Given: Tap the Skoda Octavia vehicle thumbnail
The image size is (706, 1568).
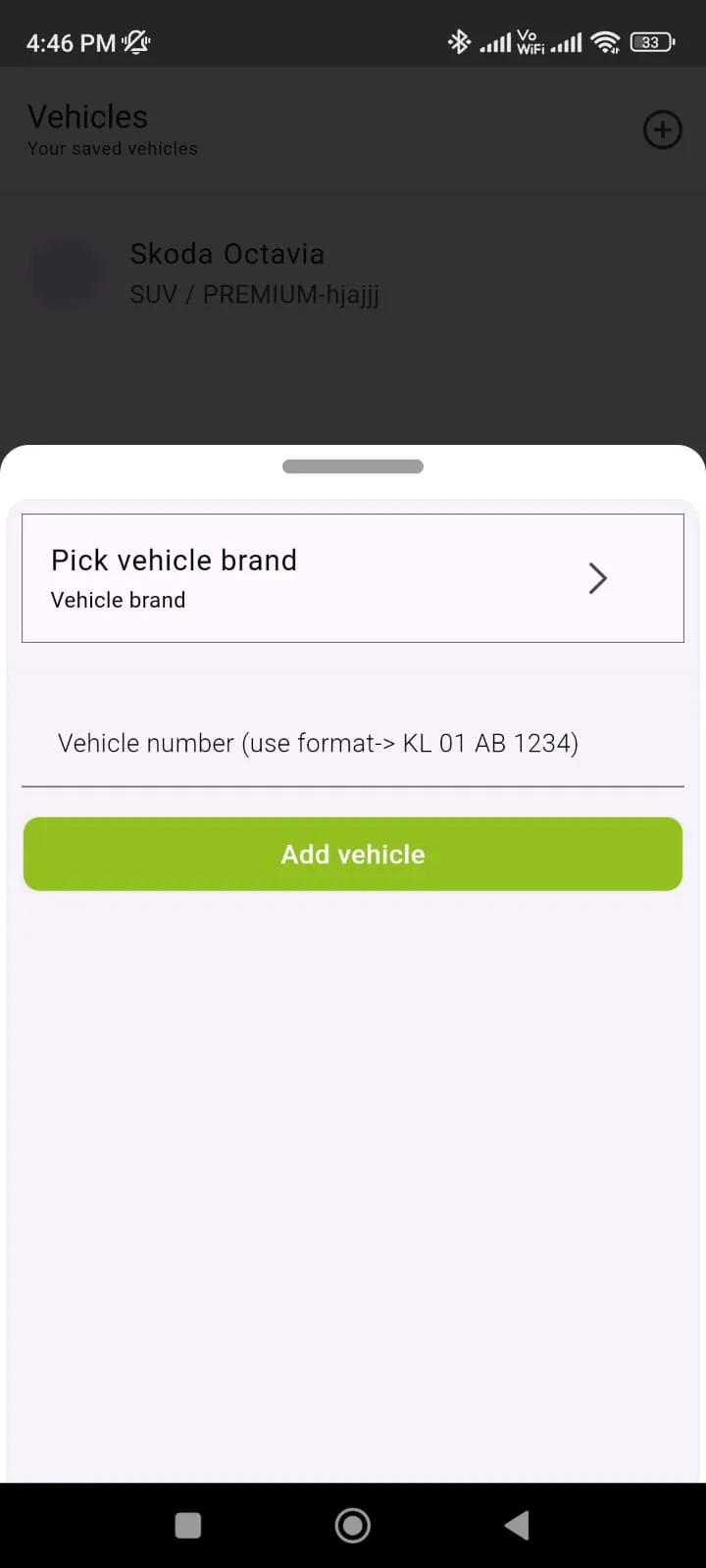Looking at the screenshot, I should pos(65,273).
